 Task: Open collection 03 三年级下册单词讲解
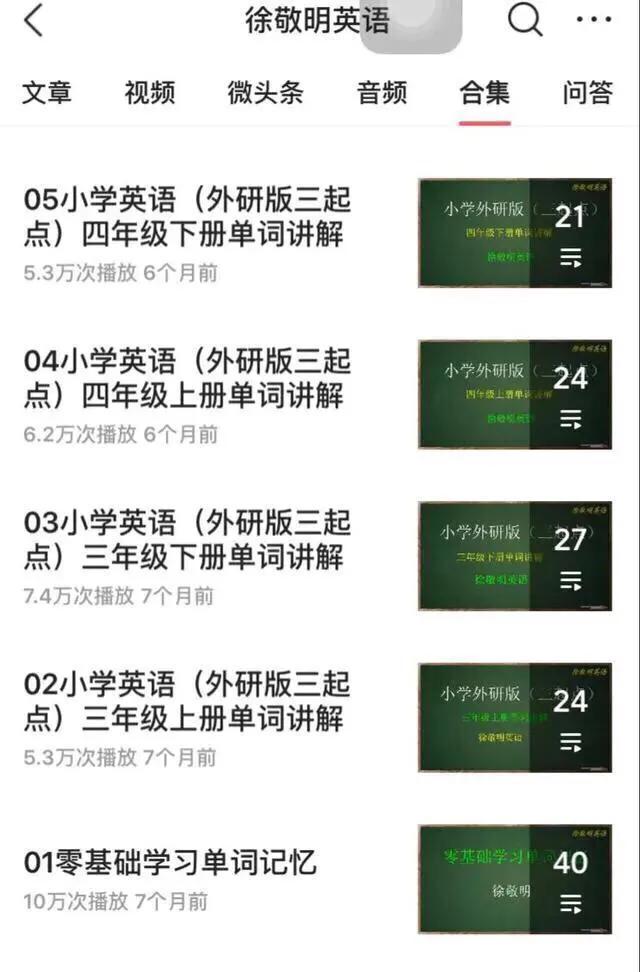tap(188, 540)
